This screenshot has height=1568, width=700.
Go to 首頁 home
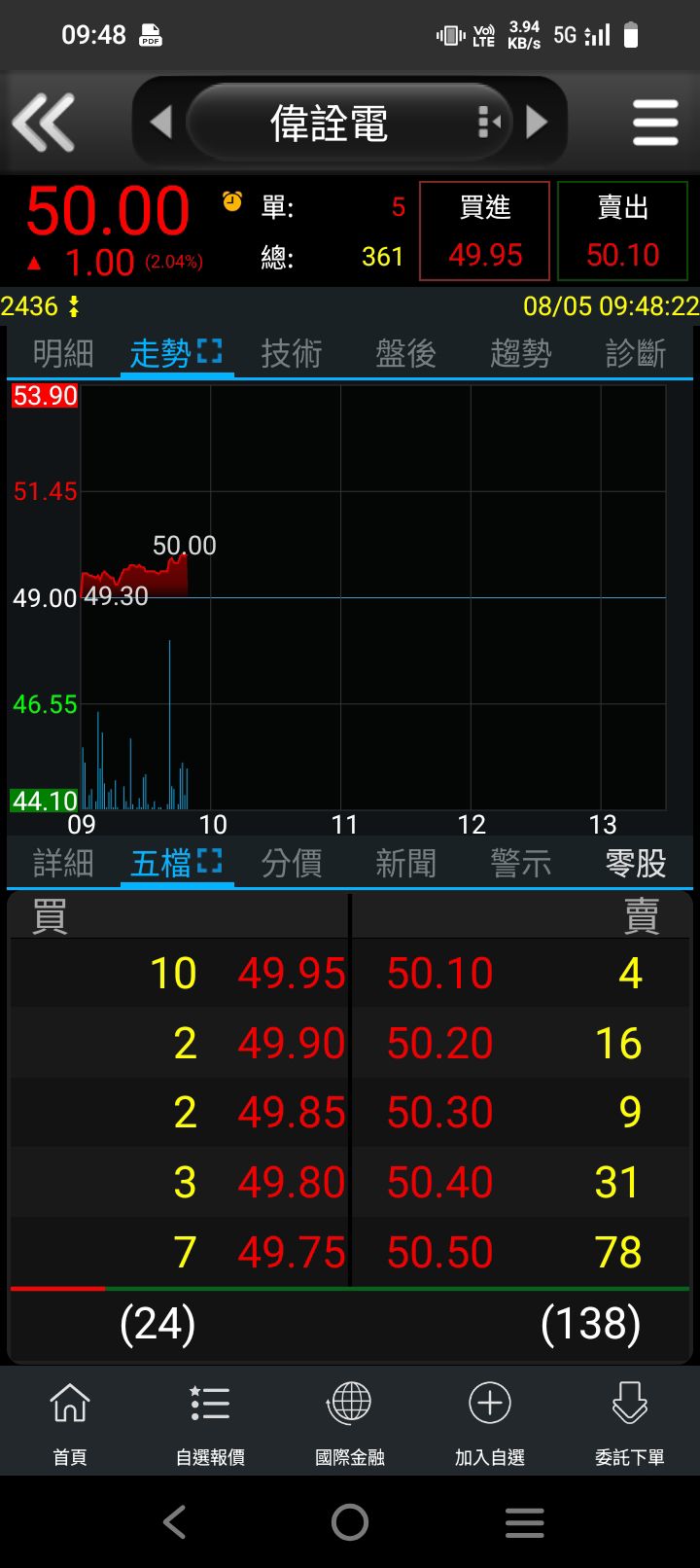70,1422
